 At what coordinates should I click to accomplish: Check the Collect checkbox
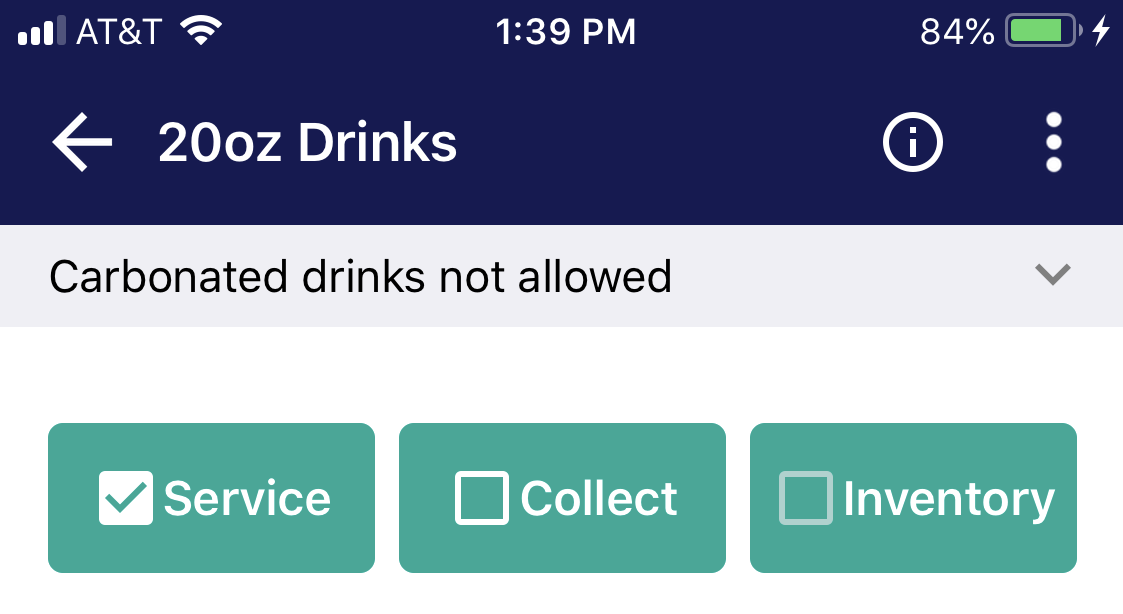coord(481,498)
